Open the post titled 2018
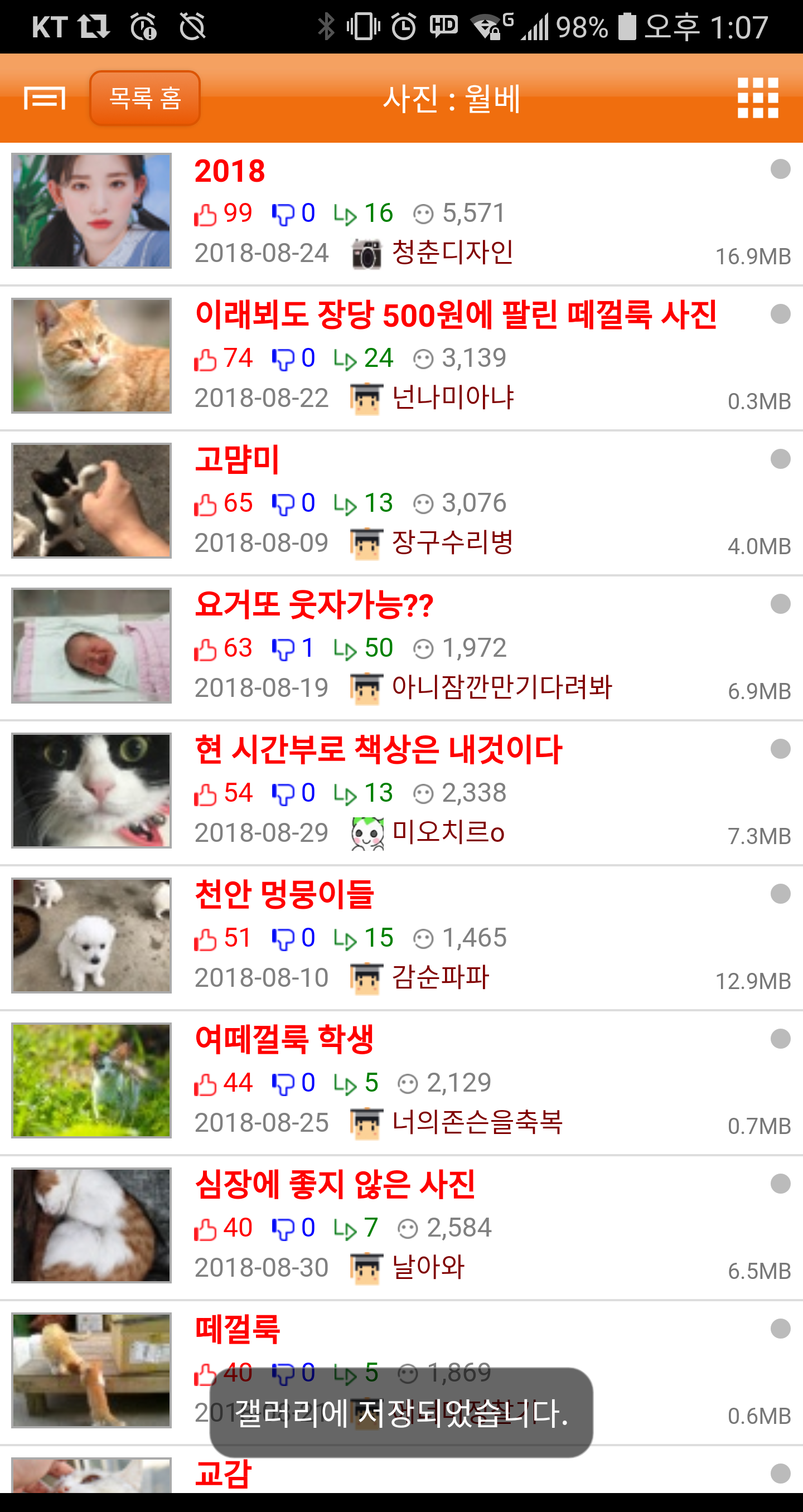 [x=230, y=171]
